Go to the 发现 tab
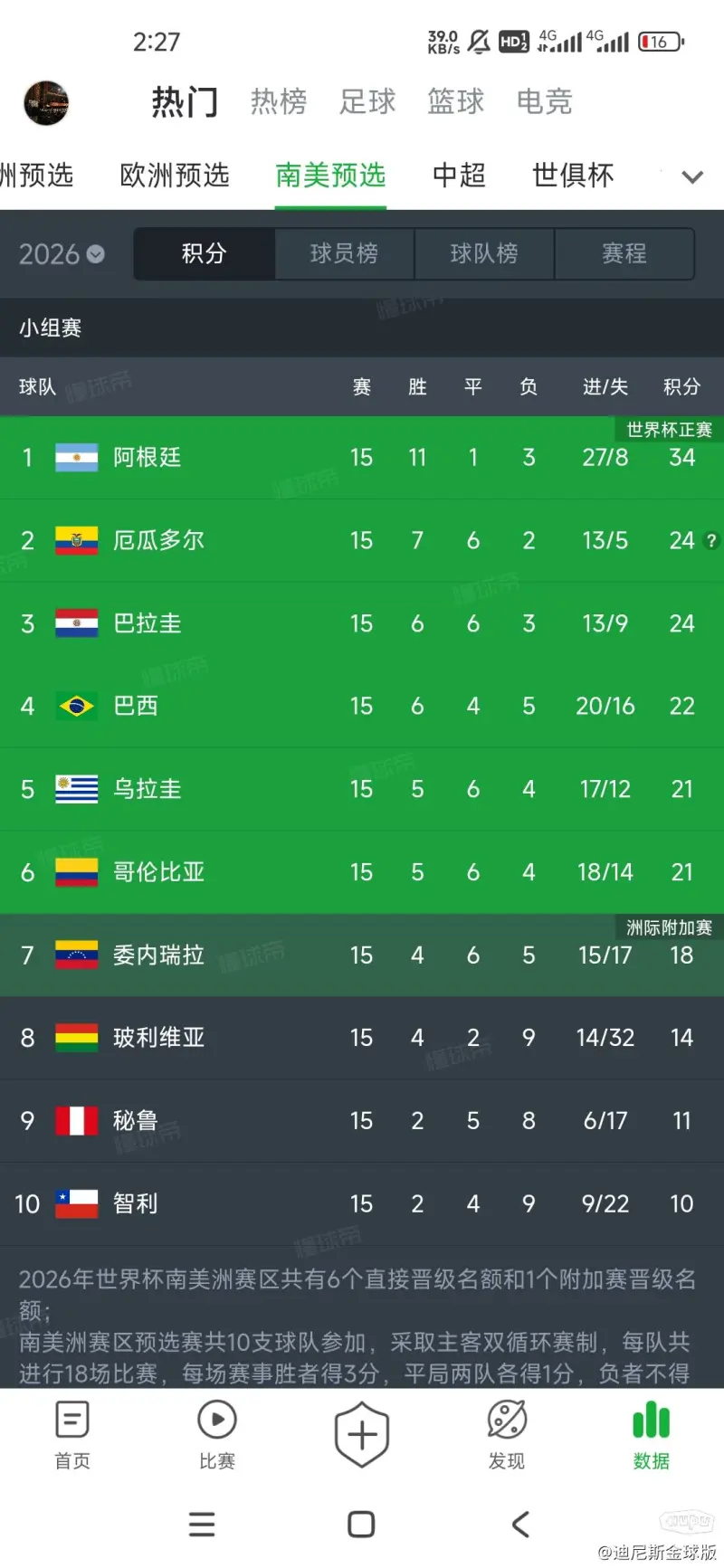The width and height of the screenshot is (724, 1568). [507, 1435]
